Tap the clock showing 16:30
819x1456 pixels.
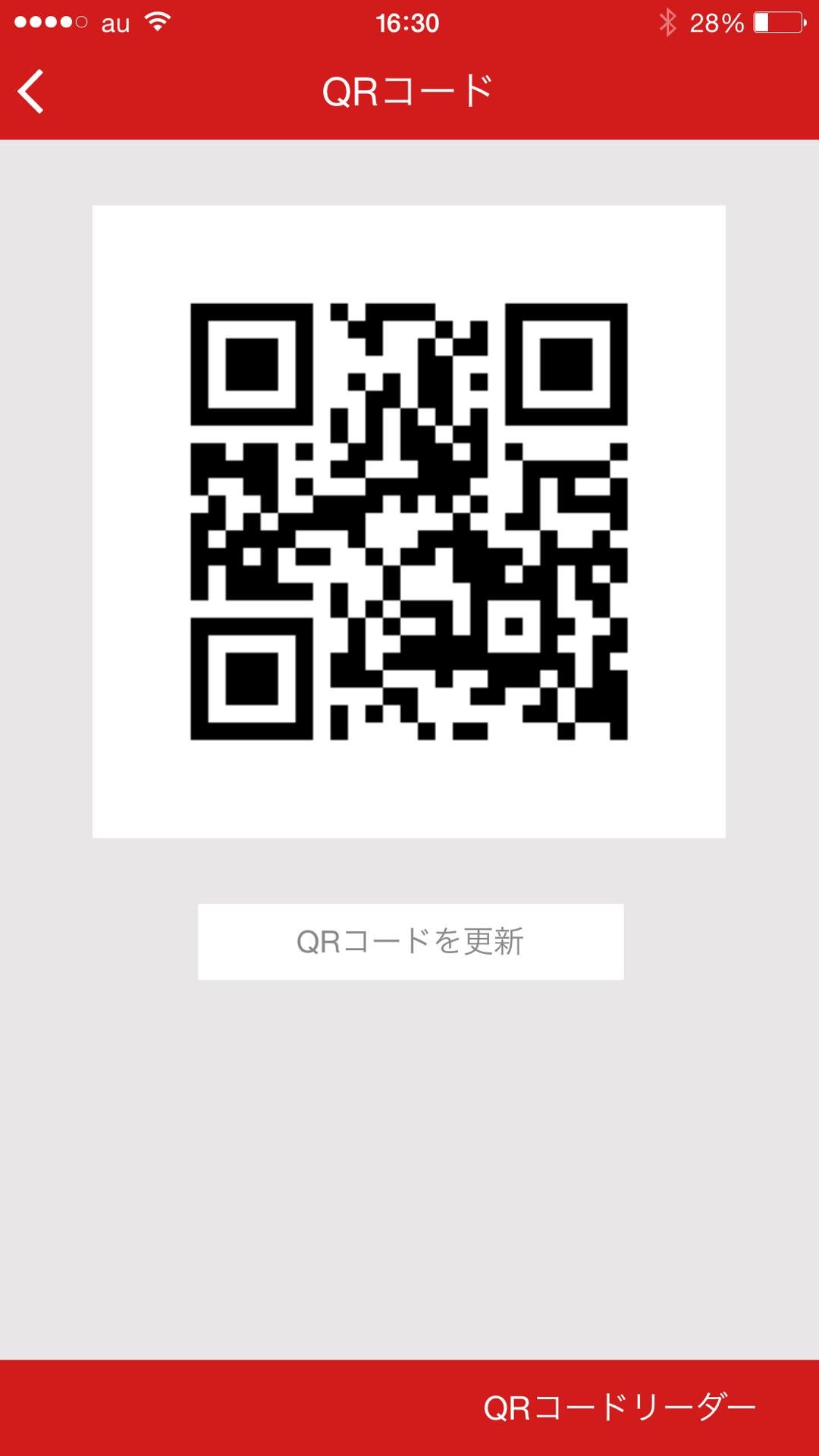406,22
